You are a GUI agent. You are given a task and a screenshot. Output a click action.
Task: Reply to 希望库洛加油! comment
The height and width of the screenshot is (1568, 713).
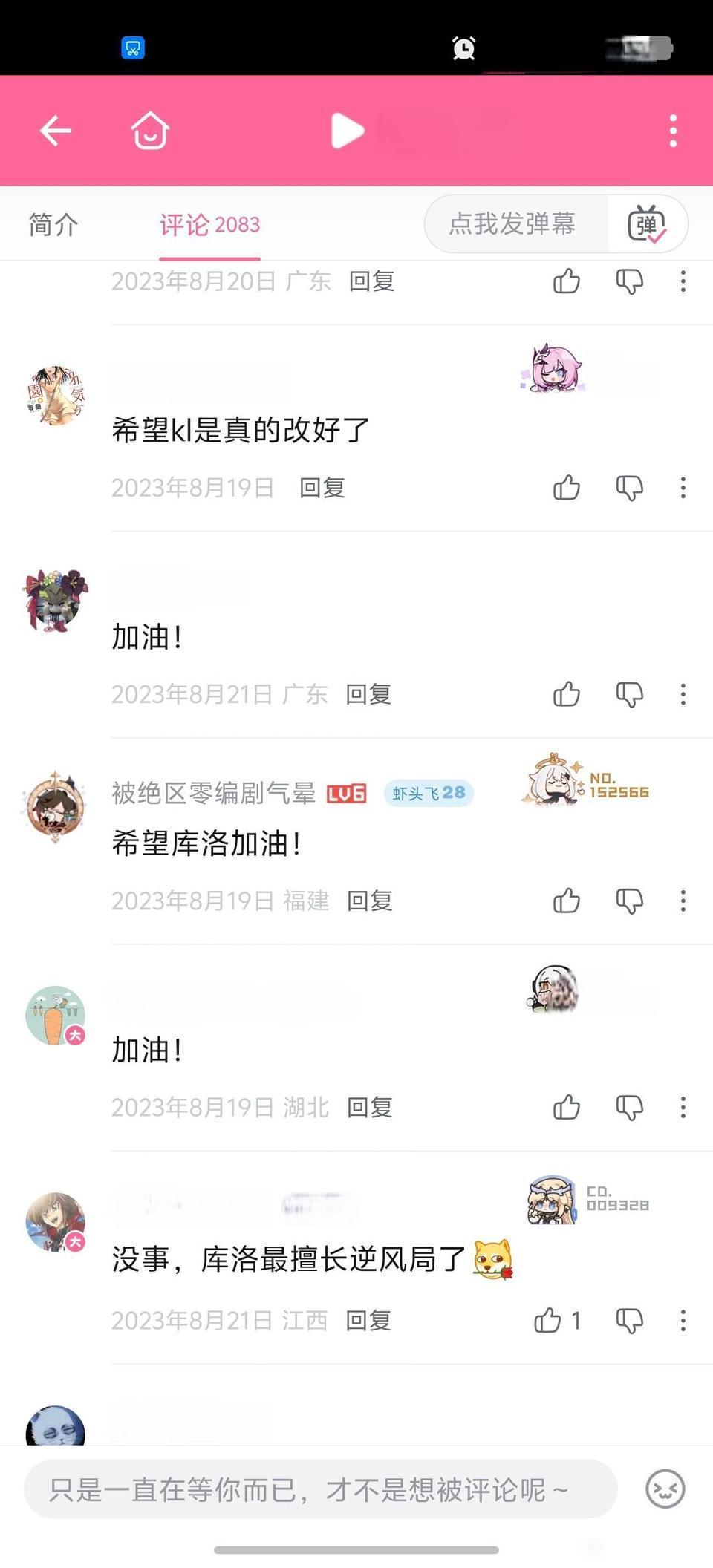click(x=370, y=901)
